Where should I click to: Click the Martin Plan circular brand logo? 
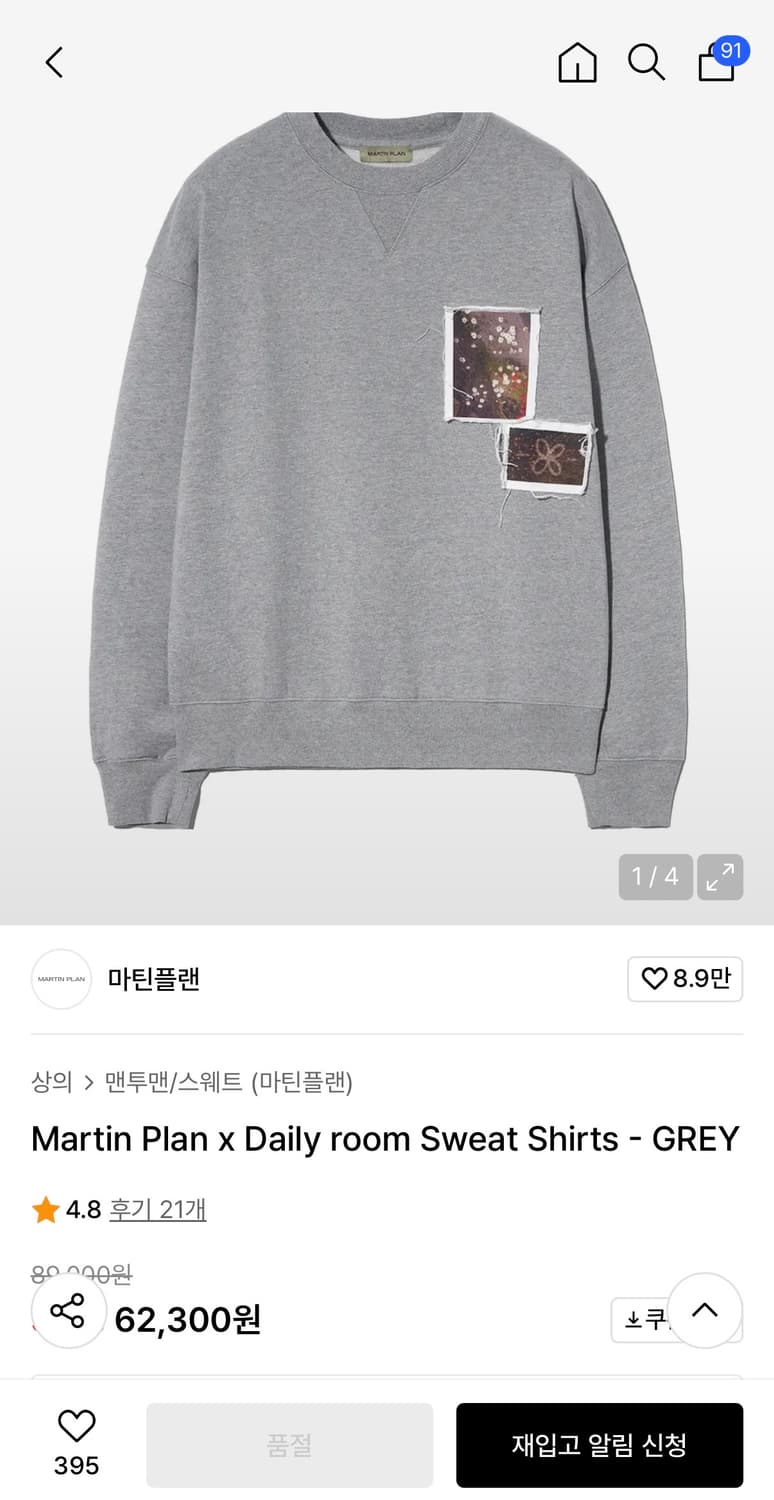tap(61, 980)
